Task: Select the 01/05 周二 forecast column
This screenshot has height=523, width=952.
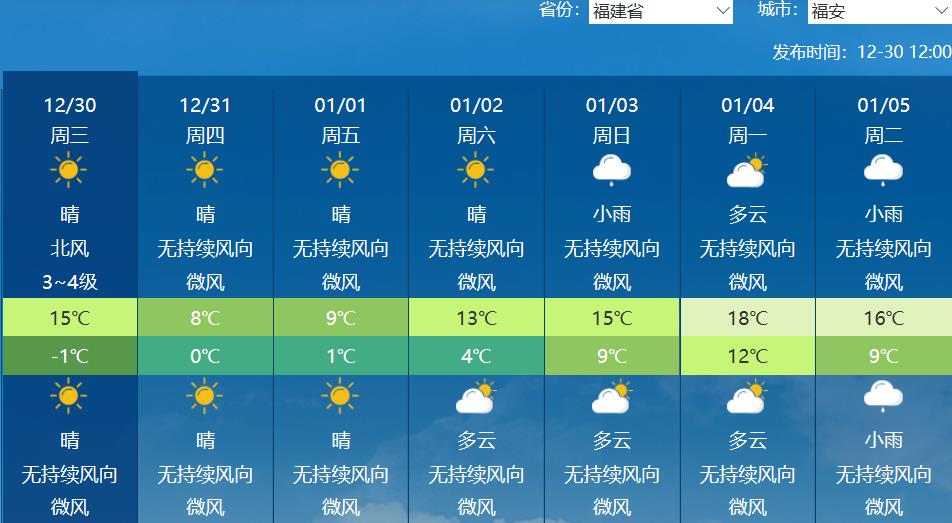Action: point(884,120)
